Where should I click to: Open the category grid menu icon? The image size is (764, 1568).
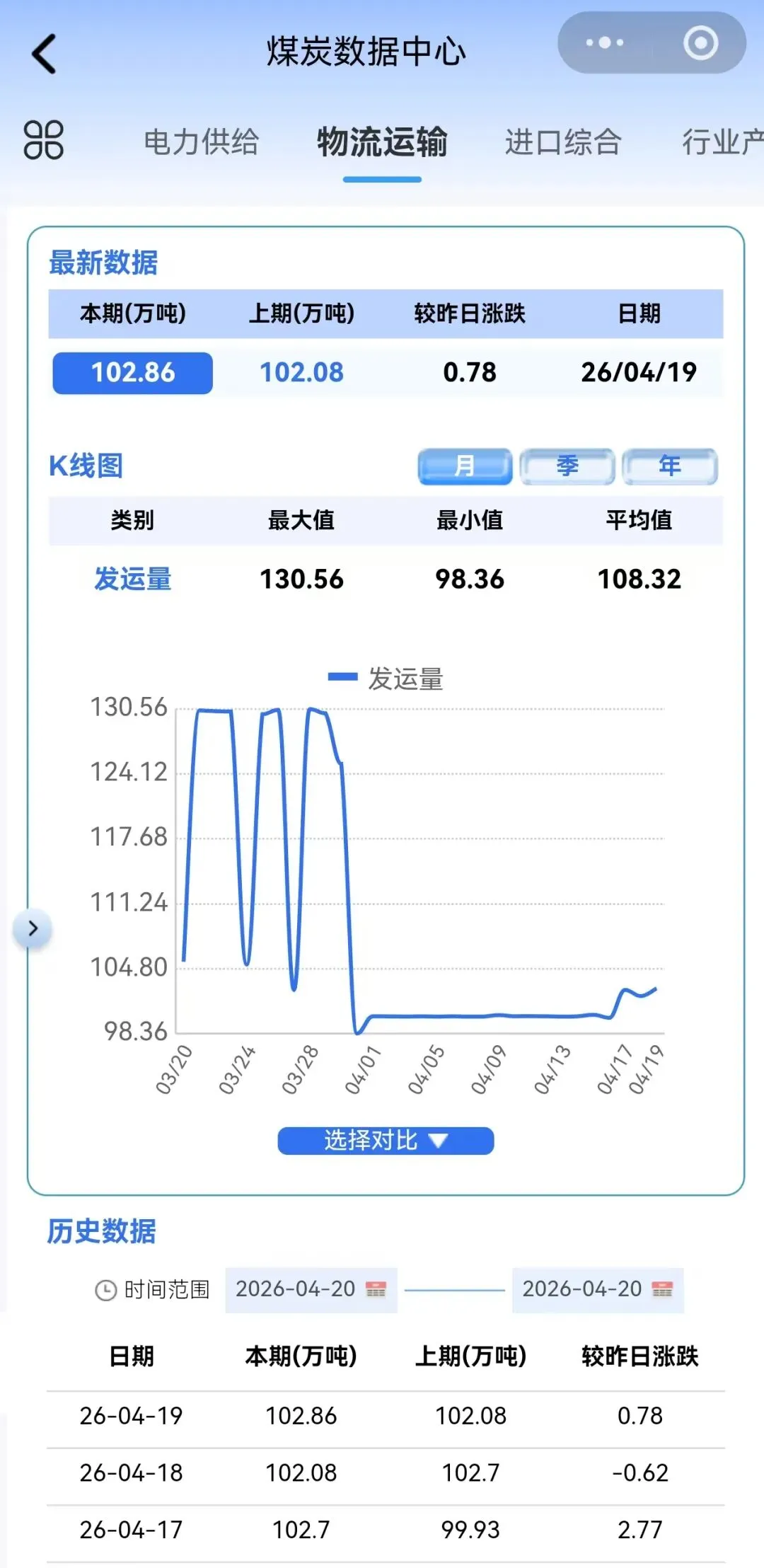pyautogui.click(x=44, y=140)
